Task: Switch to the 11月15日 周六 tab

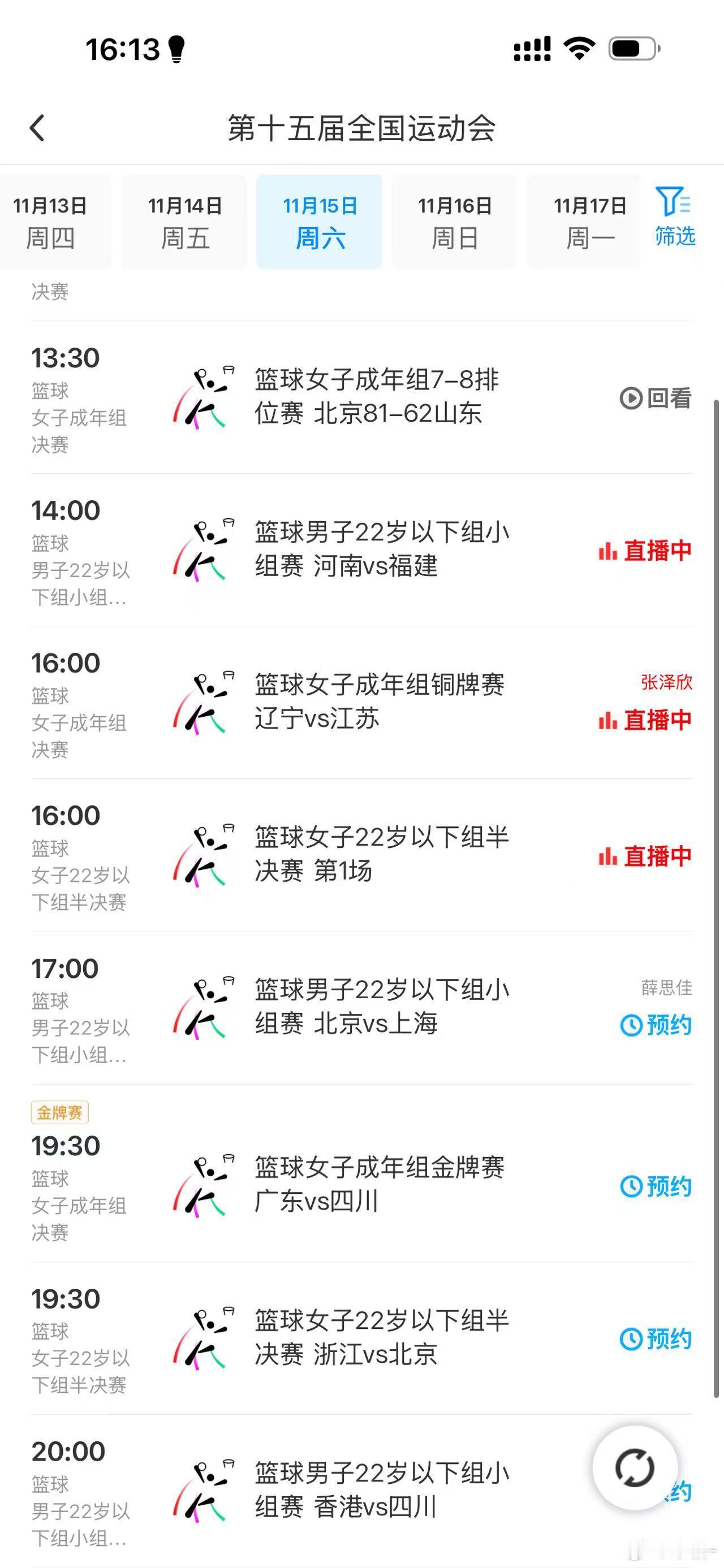Action: [x=319, y=221]
